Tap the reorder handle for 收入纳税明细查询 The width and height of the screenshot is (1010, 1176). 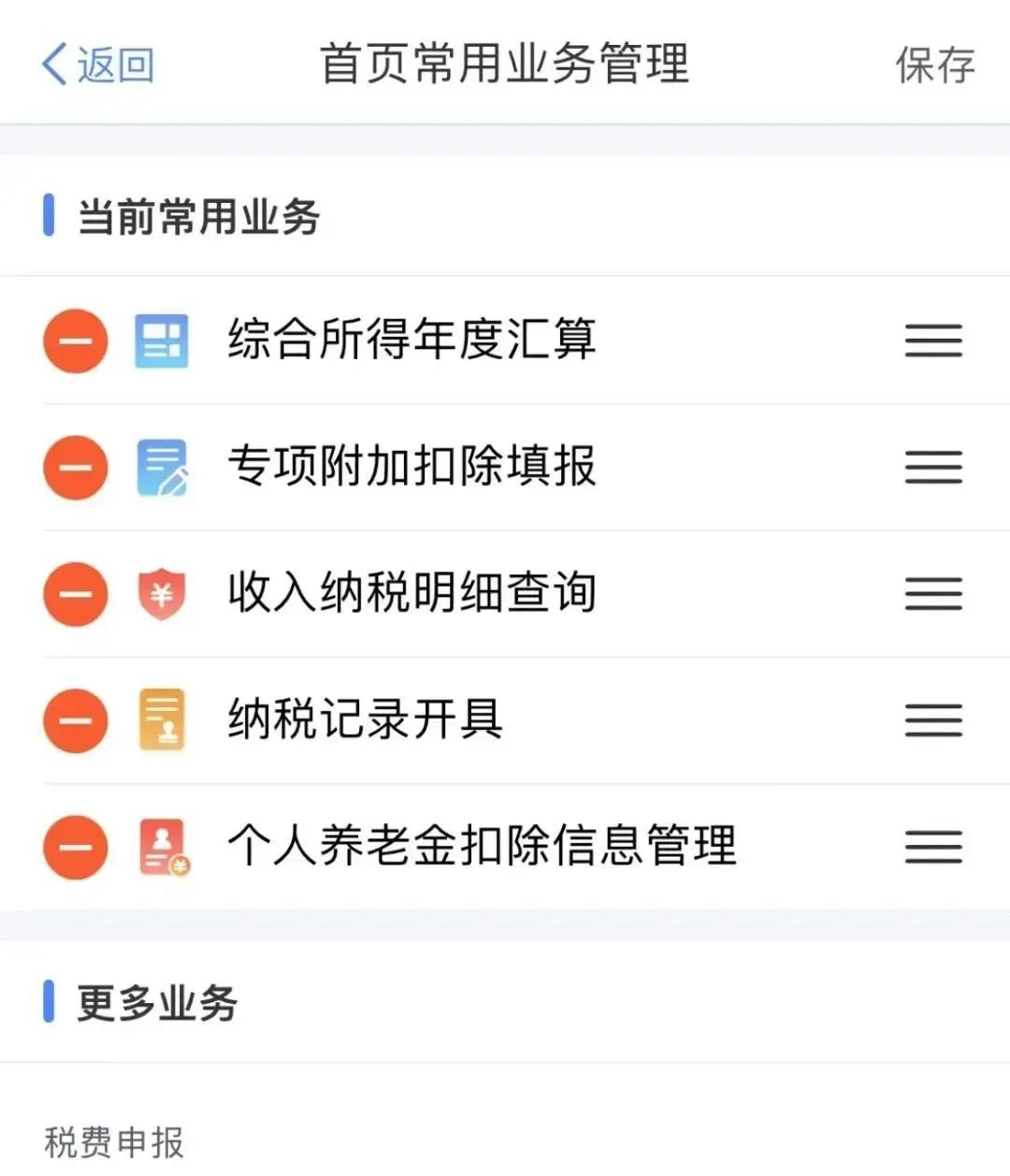(x=933, y=594)
